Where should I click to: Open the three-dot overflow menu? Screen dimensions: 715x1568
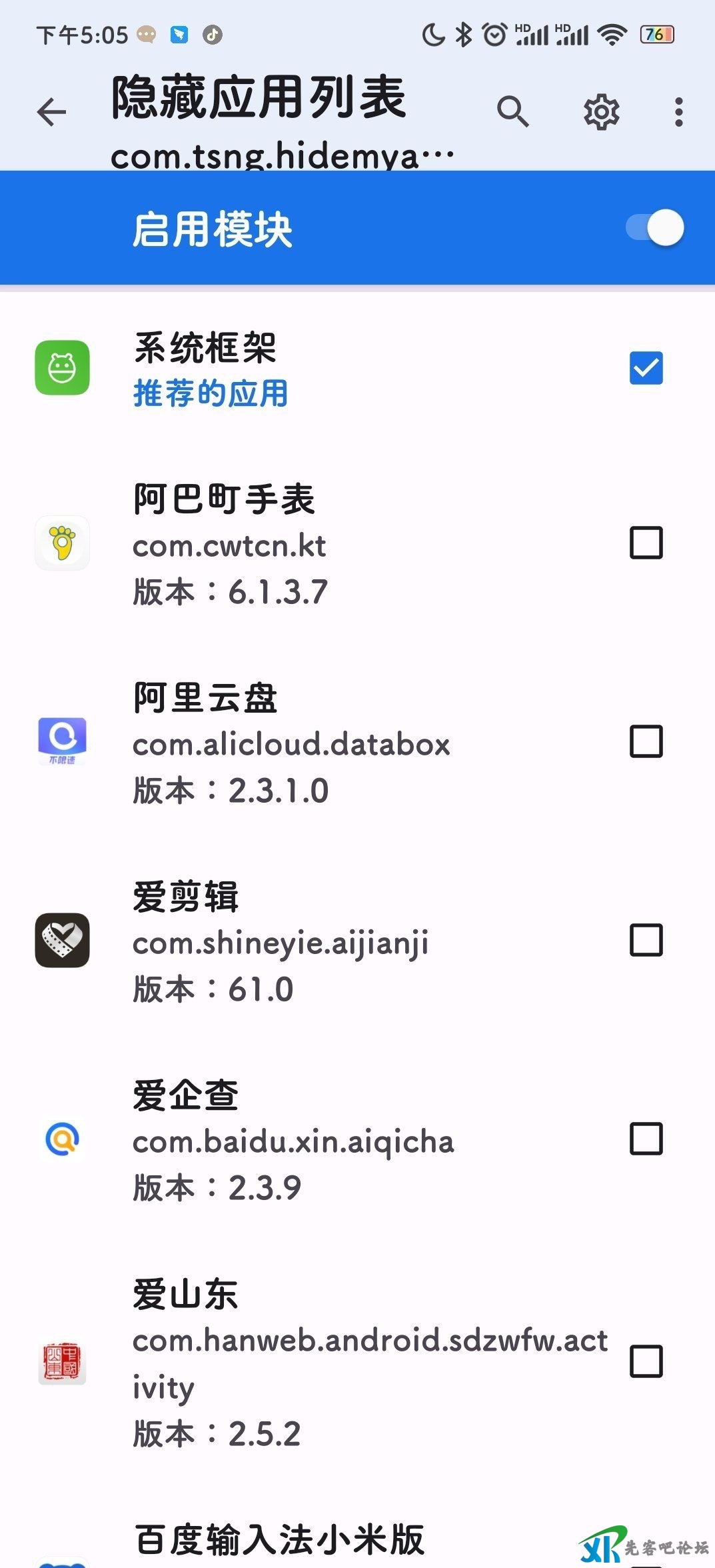tap(678, 112)
